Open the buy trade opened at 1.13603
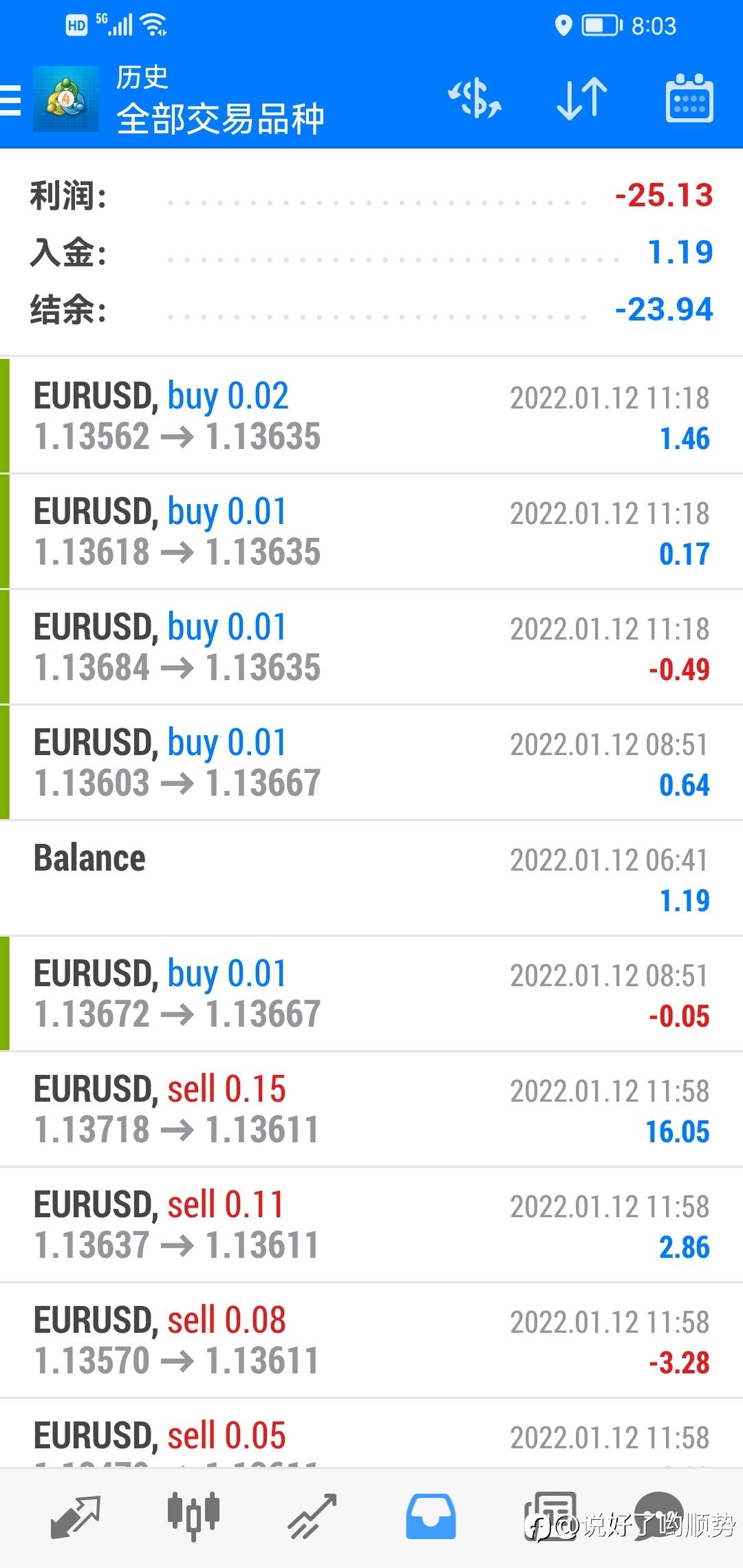The image size is (743, 1568). coord(371,763)
